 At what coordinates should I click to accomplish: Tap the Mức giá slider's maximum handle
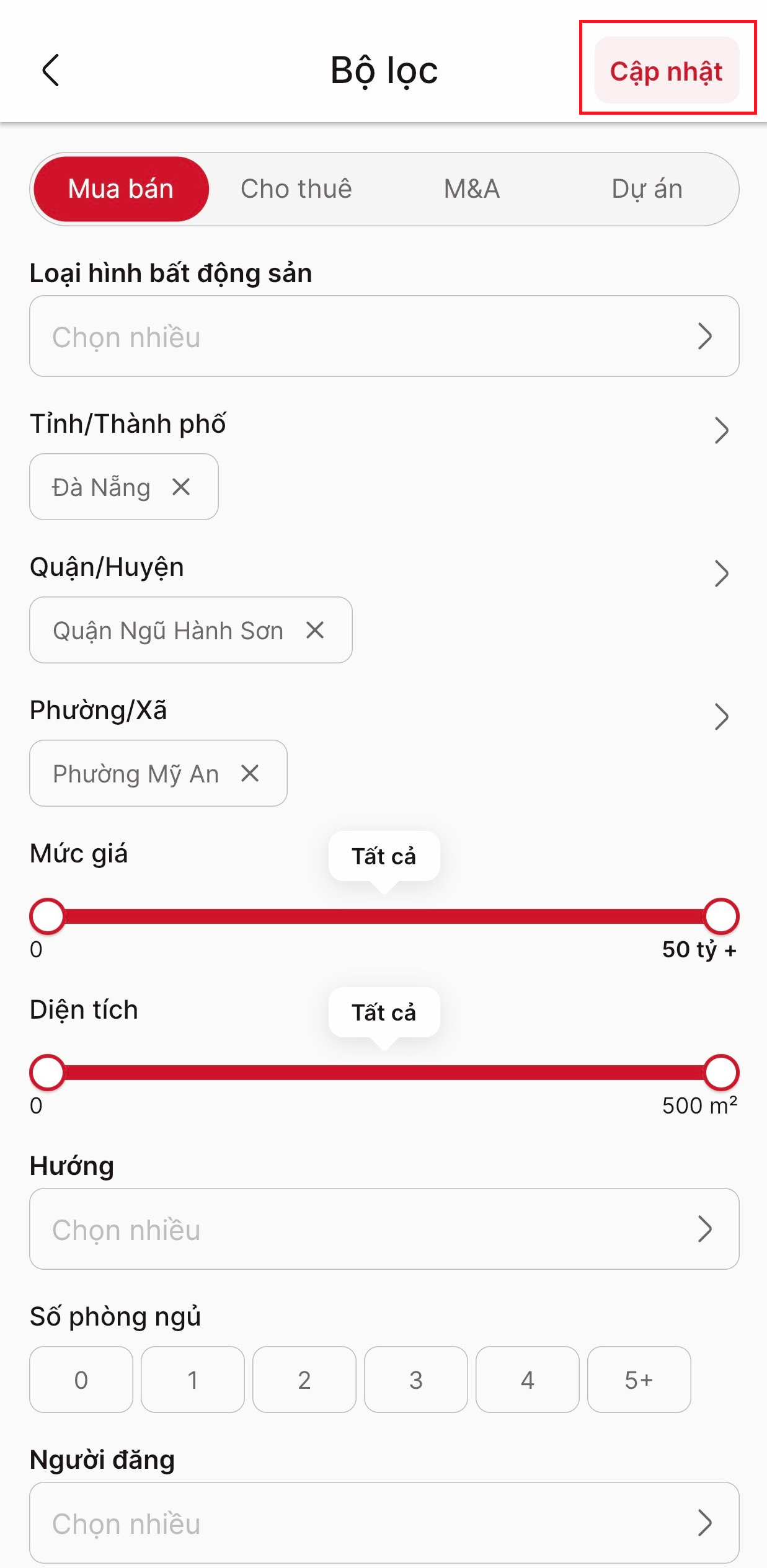(720, 916)
